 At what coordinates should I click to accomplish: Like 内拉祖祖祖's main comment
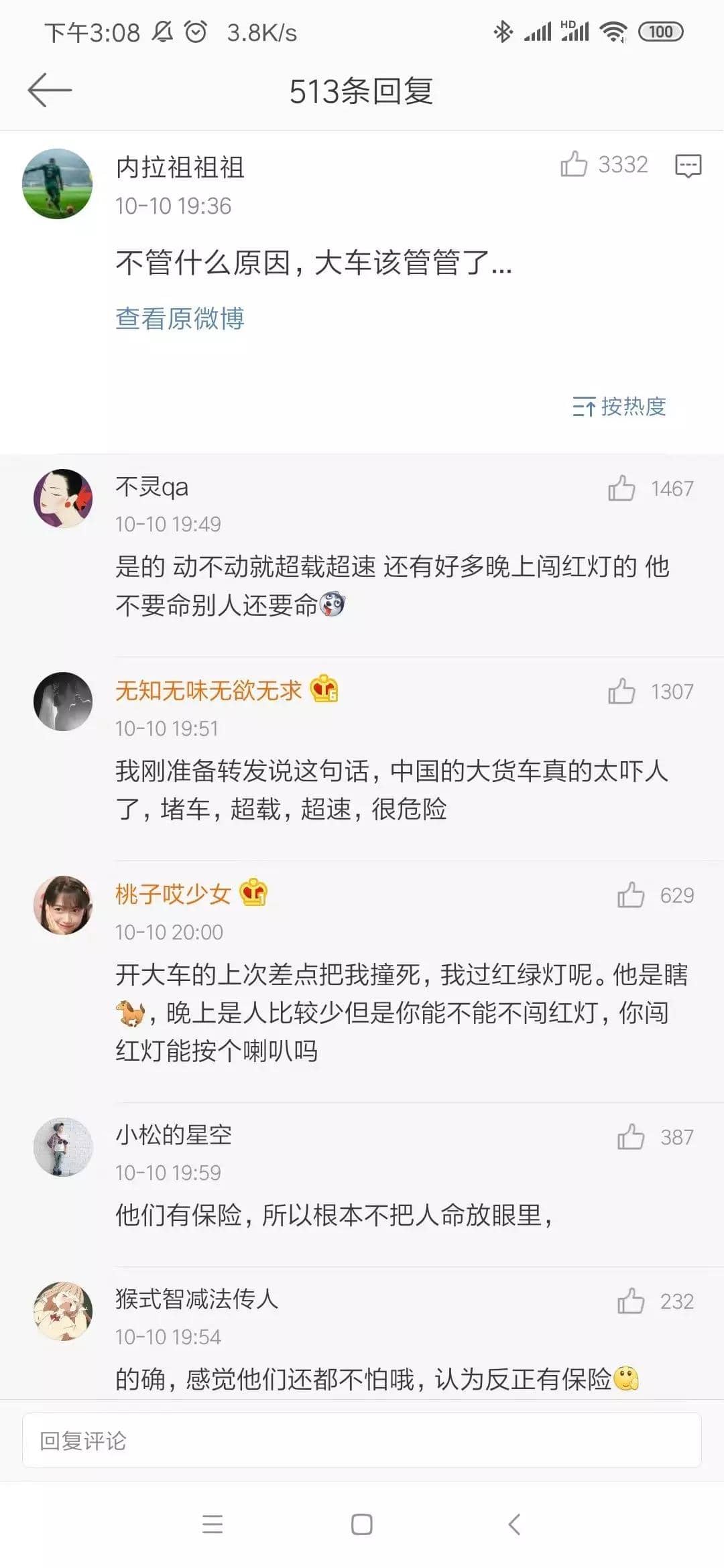coord(574,164)
